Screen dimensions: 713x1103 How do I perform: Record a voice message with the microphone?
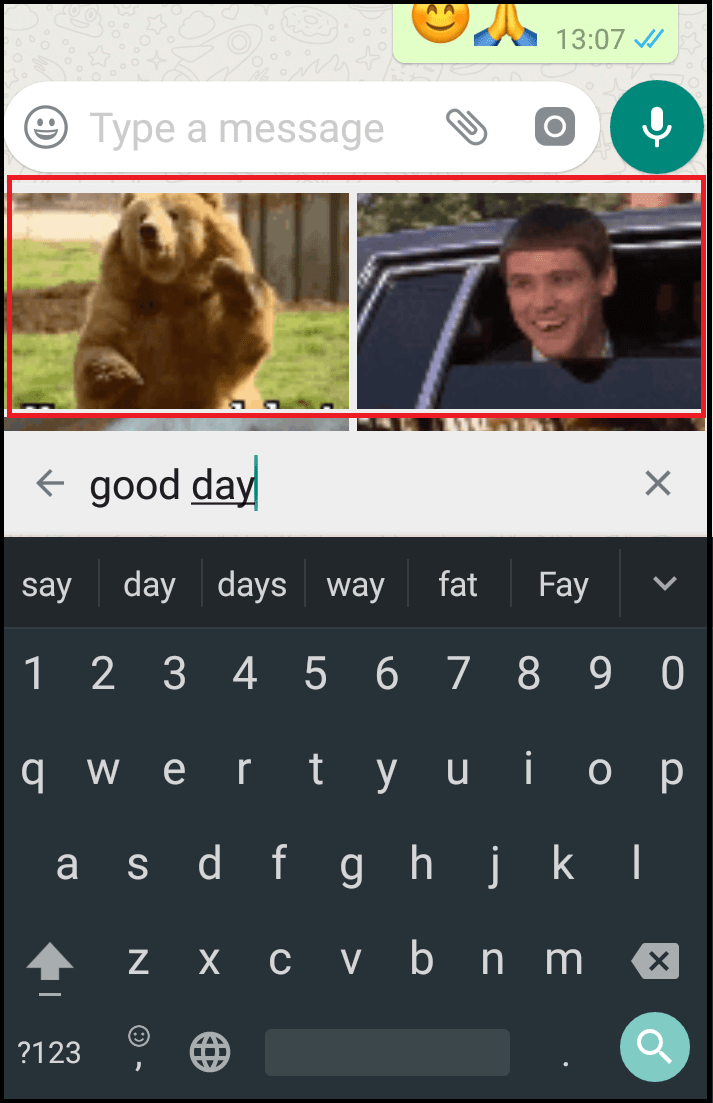pyautogui.click(x=657, y=127)
